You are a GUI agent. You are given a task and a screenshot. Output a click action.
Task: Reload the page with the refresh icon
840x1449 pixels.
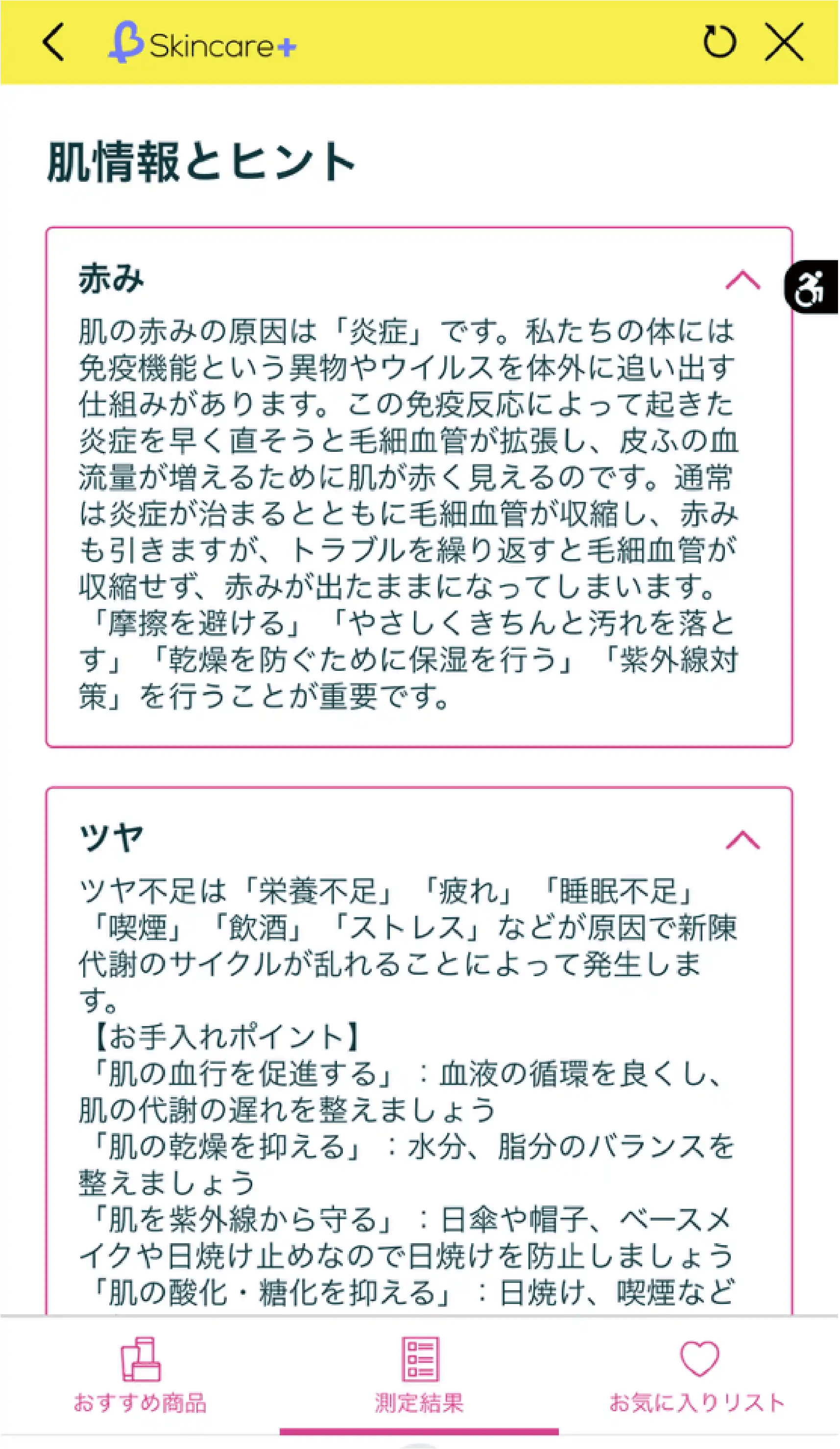coord(720,42)
